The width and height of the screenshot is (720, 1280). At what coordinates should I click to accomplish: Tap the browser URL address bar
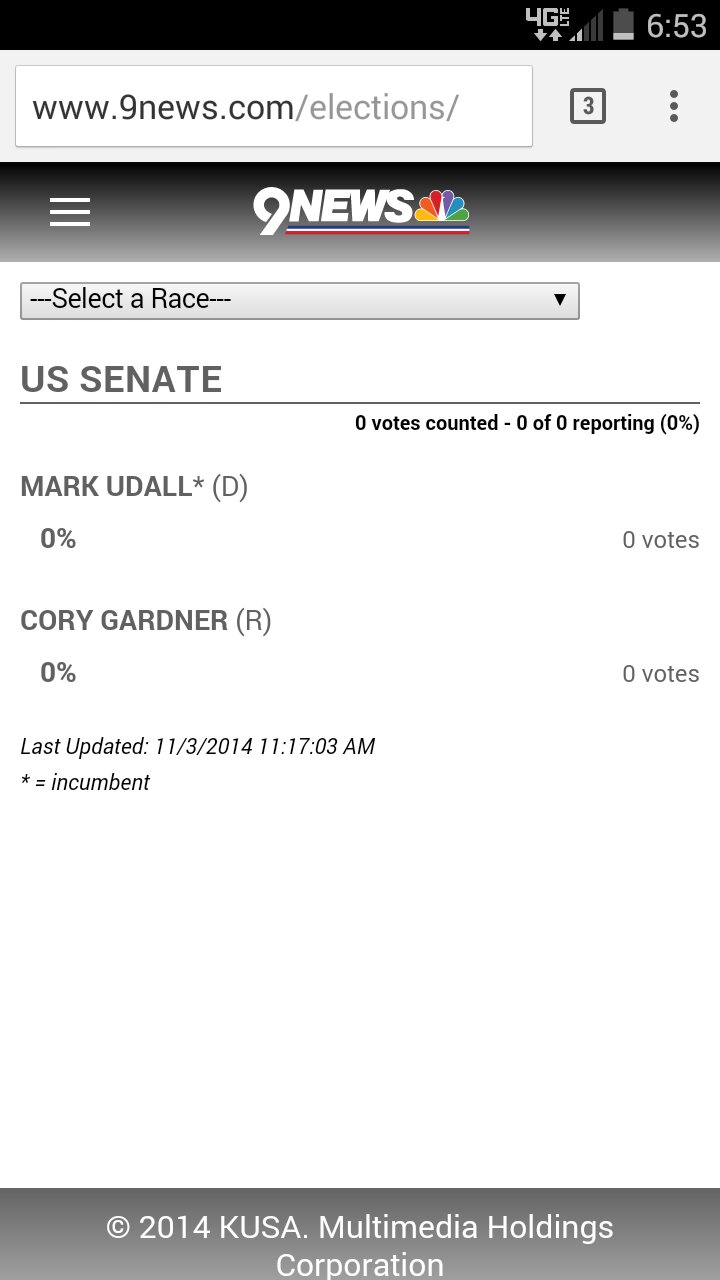point(274,107)
